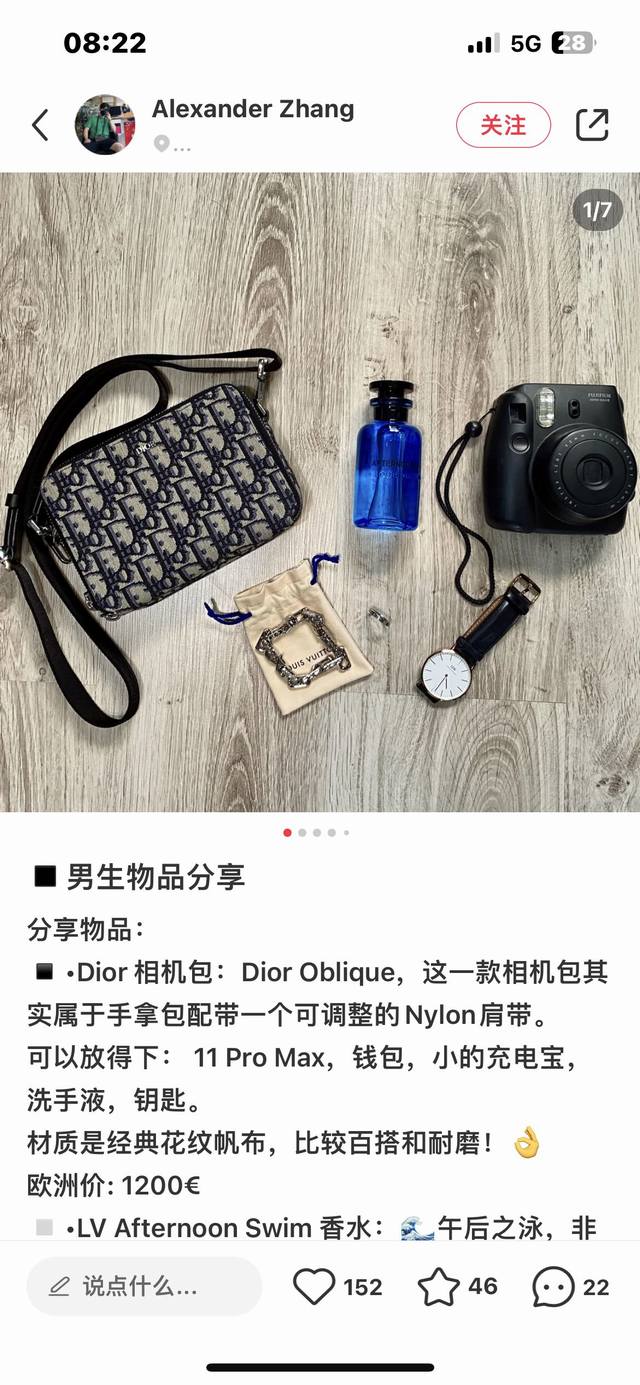Tap the 说点什么 comment input field

tap(144, 1286)
